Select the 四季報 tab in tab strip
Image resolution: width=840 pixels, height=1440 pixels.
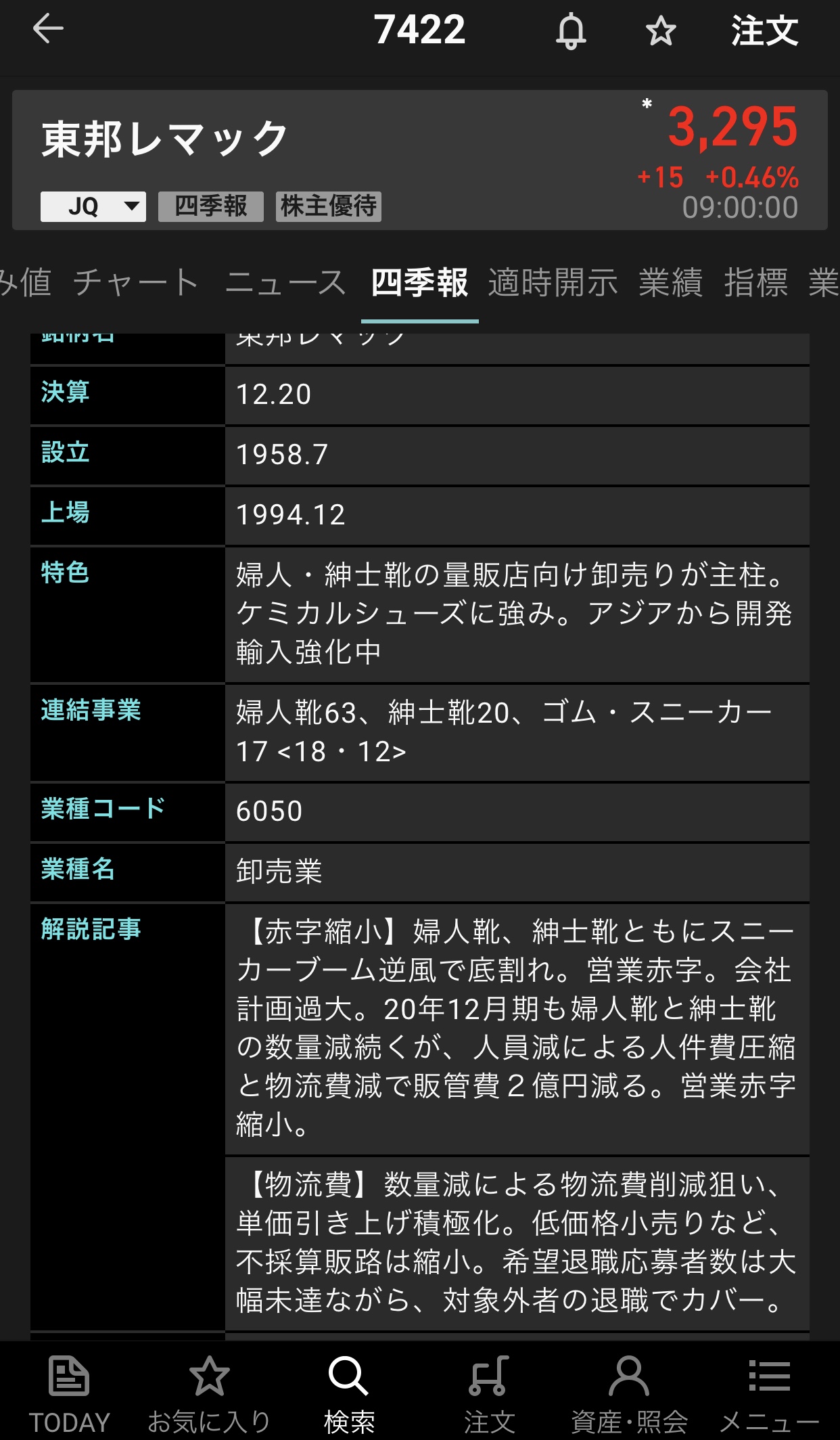(419, 282)
